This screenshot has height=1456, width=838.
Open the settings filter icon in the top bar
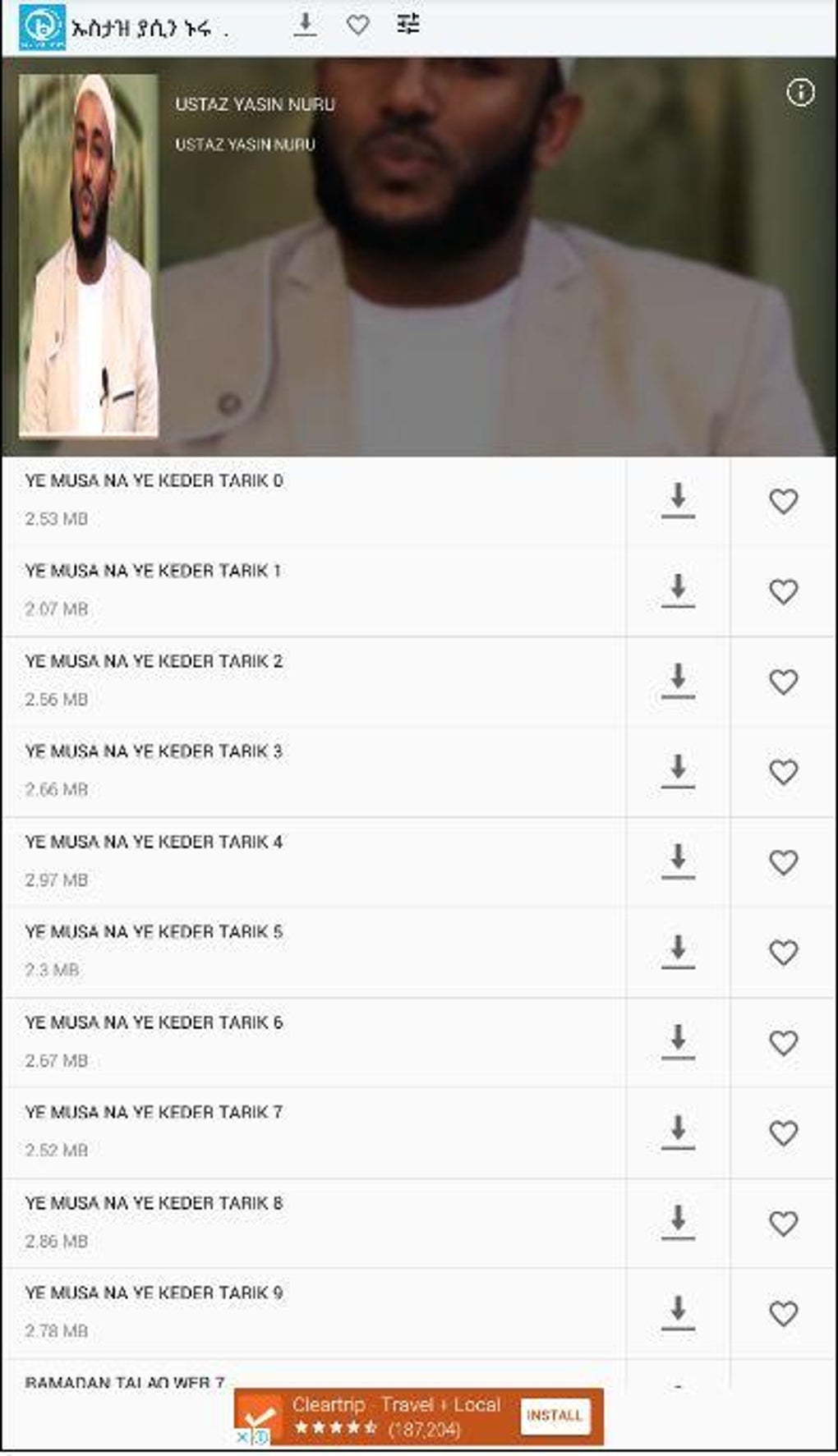click(407, 25)
